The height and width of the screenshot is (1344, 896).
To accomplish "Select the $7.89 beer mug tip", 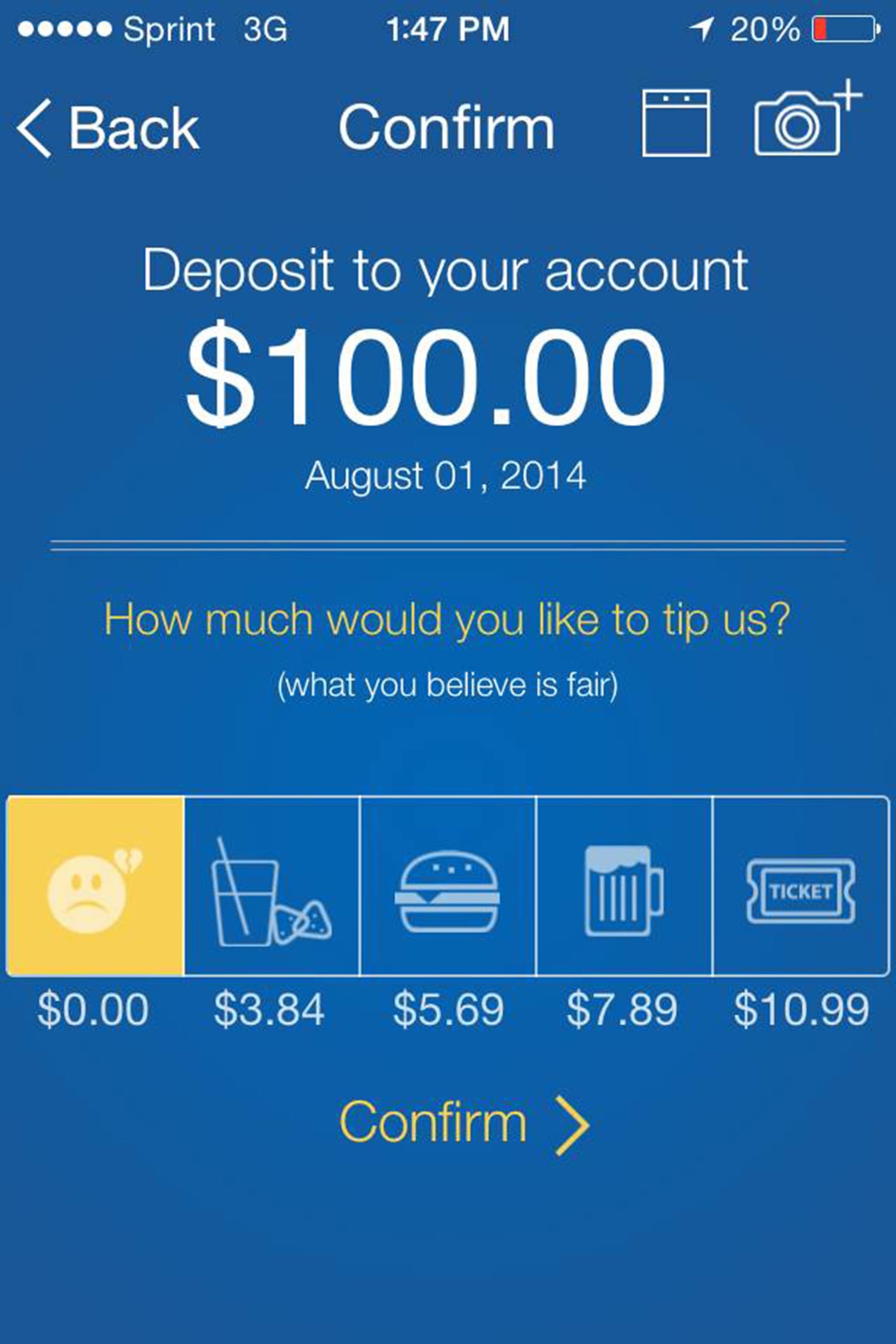I will point(624,886).
